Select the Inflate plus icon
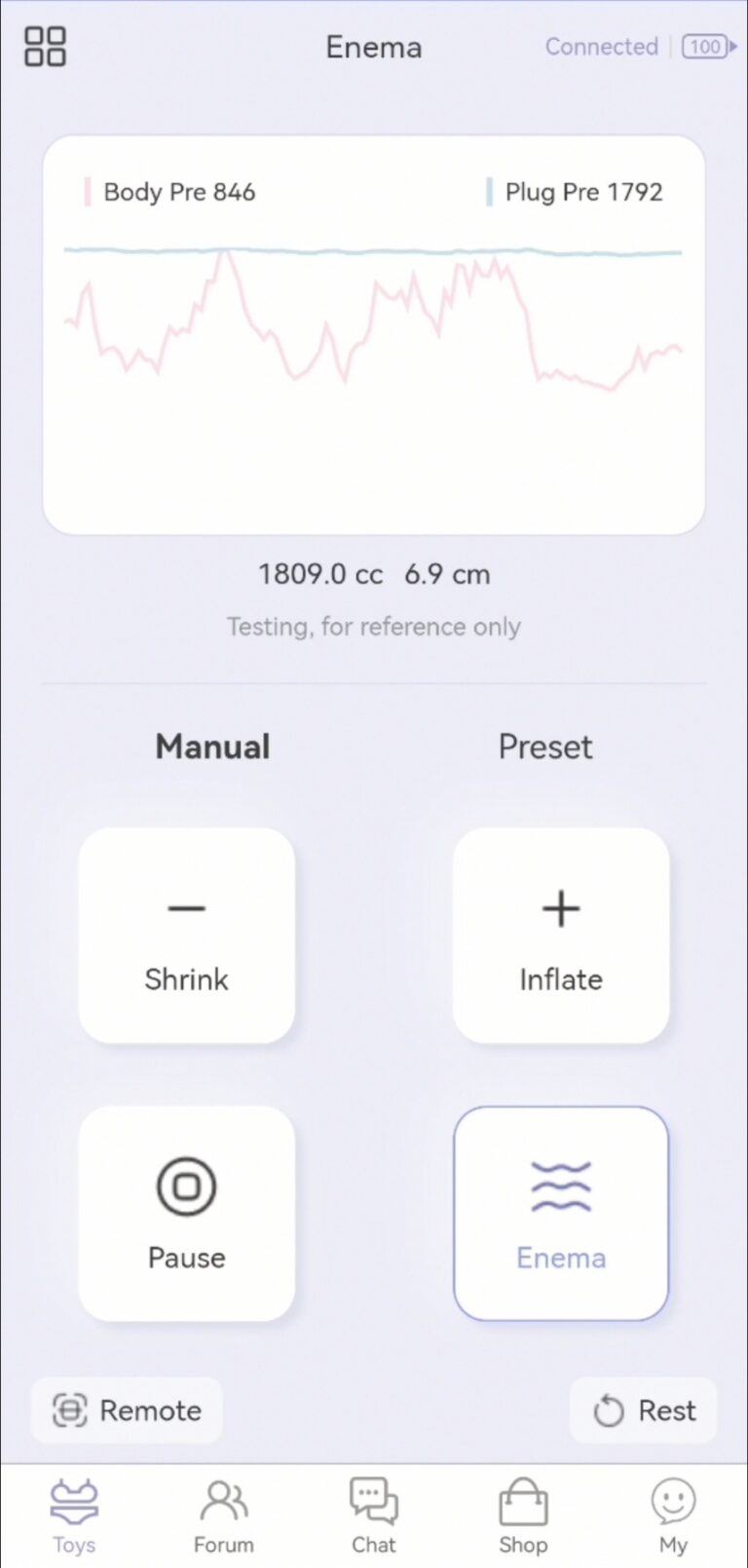The image size is (748, 1568). pos(560,908)
